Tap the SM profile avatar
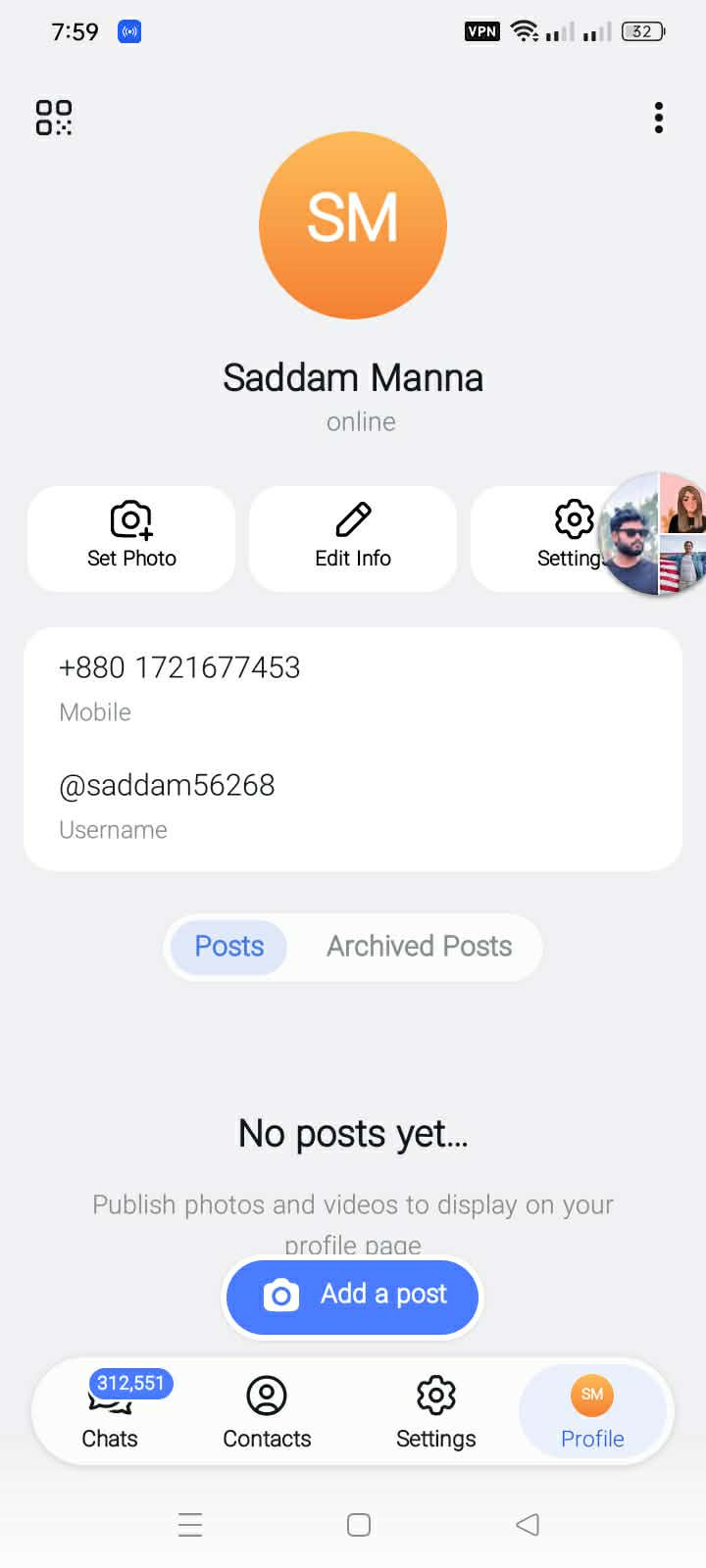Viewport: 706px width, 1568px height. click(x=353, y=225)
